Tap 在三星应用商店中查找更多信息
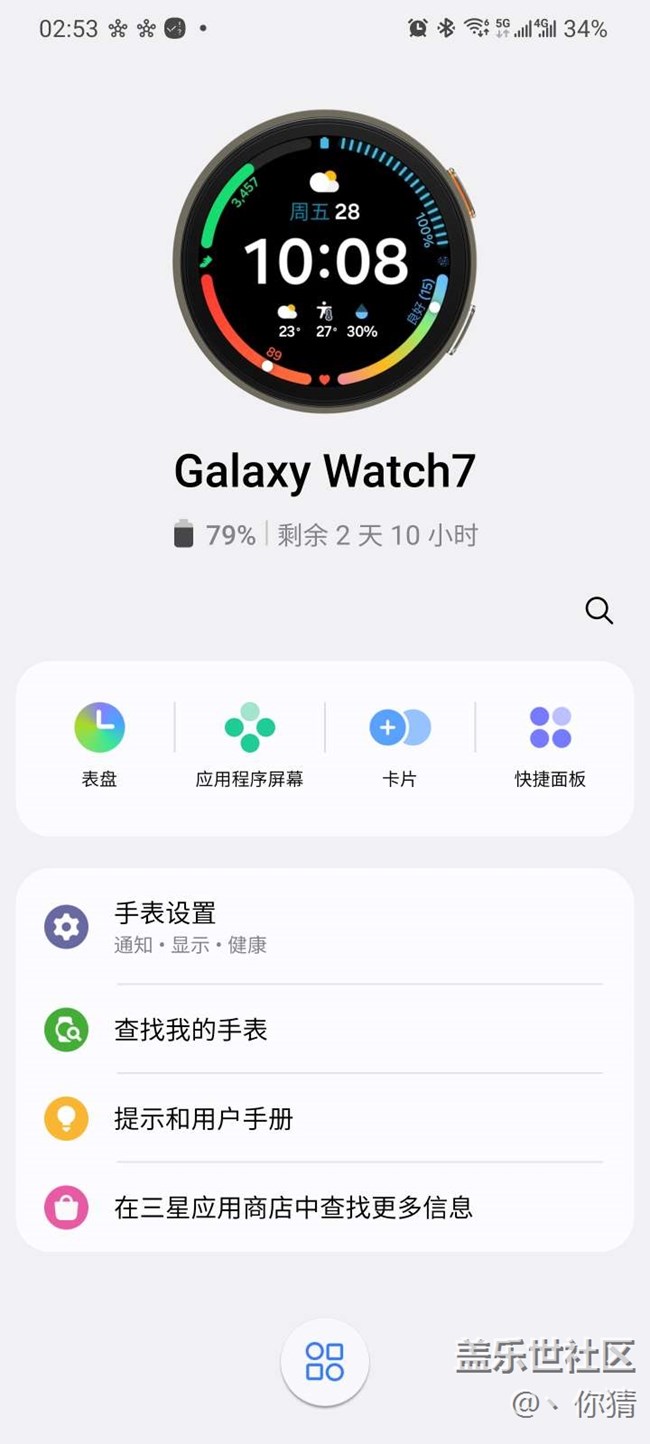This screenshot has width=650, height=1444. coord(324,1207)
